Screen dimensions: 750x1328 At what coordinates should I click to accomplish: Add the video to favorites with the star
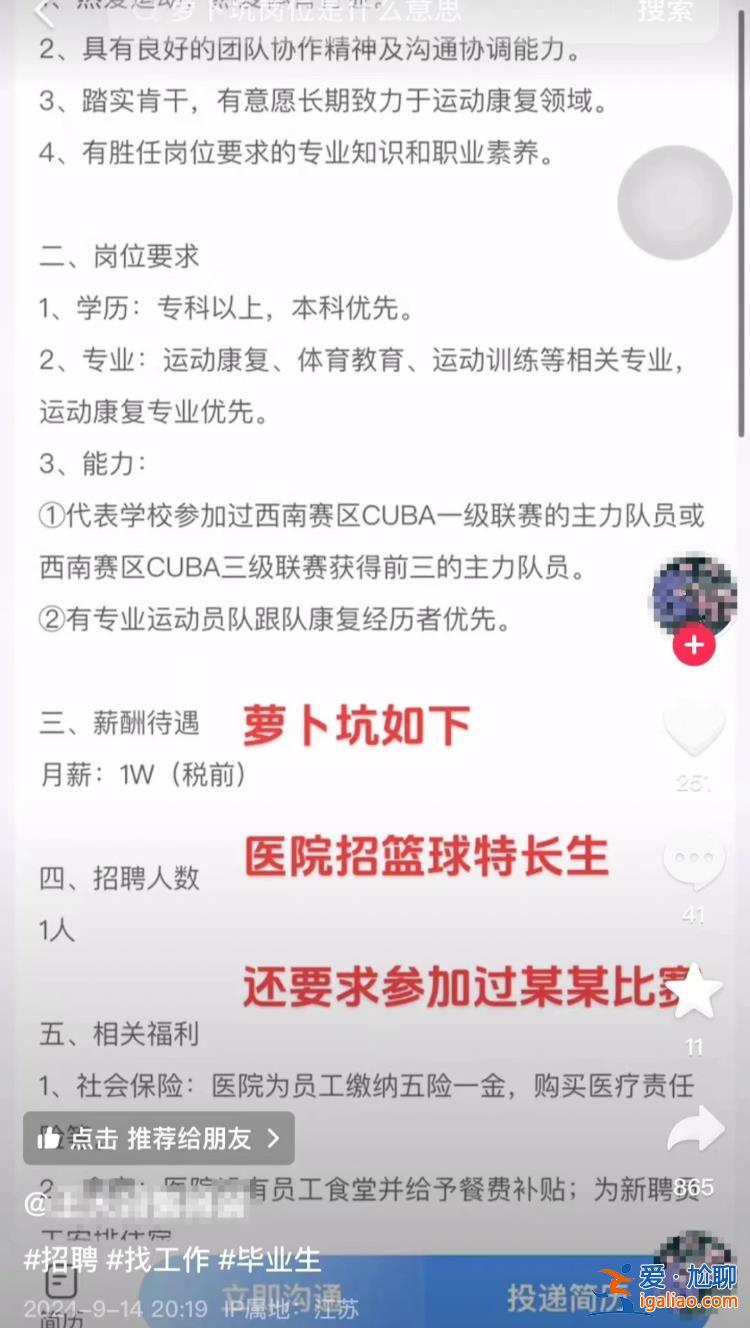click(694, 993)
